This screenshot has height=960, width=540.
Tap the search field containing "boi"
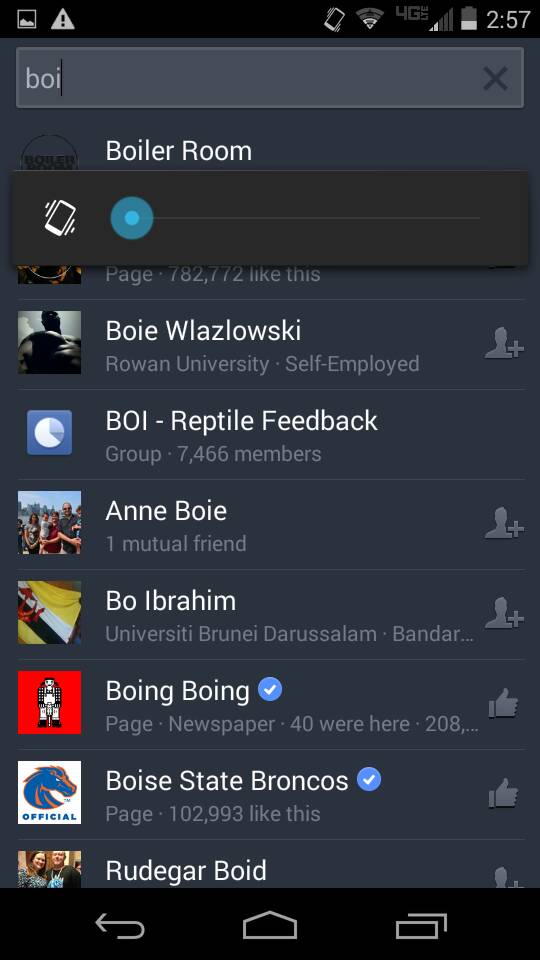point(270,78)
